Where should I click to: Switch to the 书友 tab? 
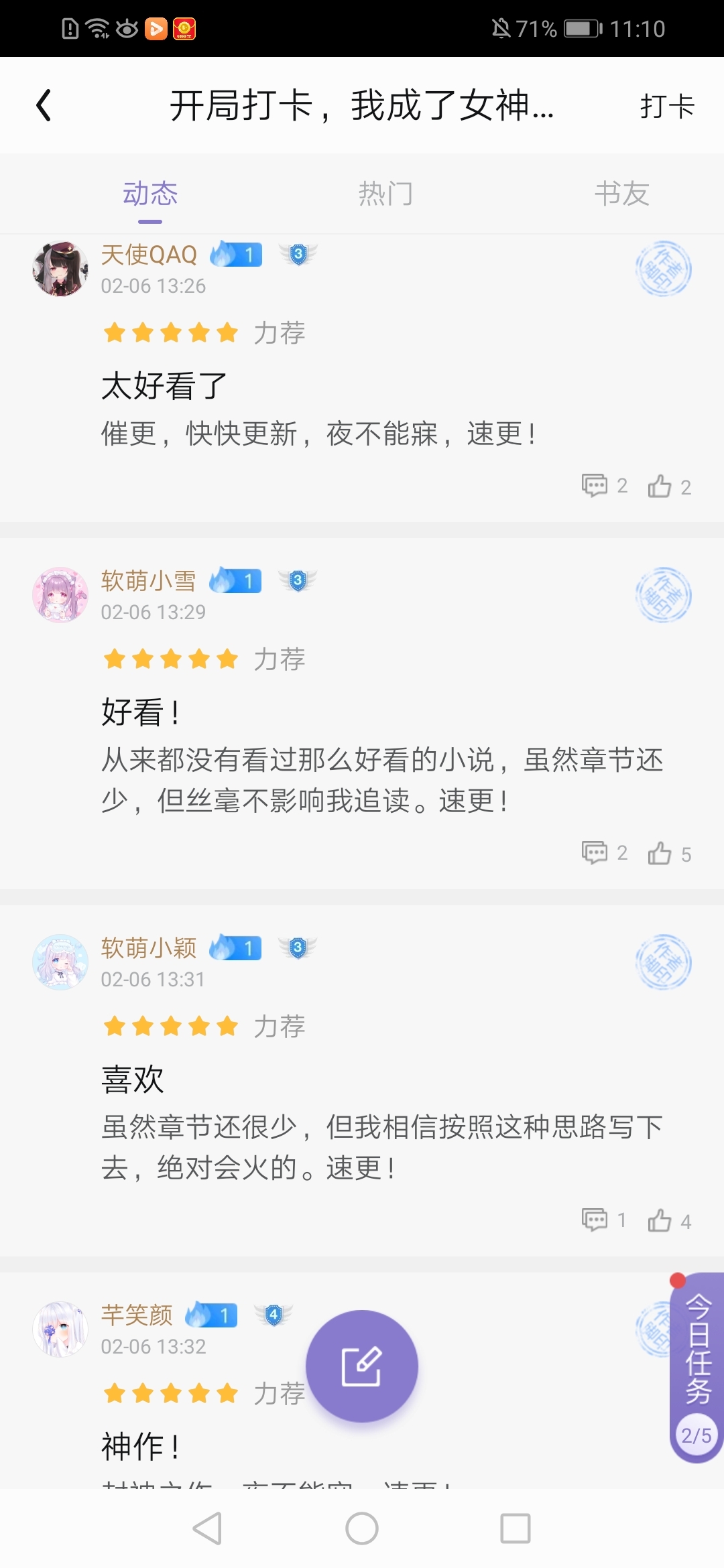click(621, 194)
